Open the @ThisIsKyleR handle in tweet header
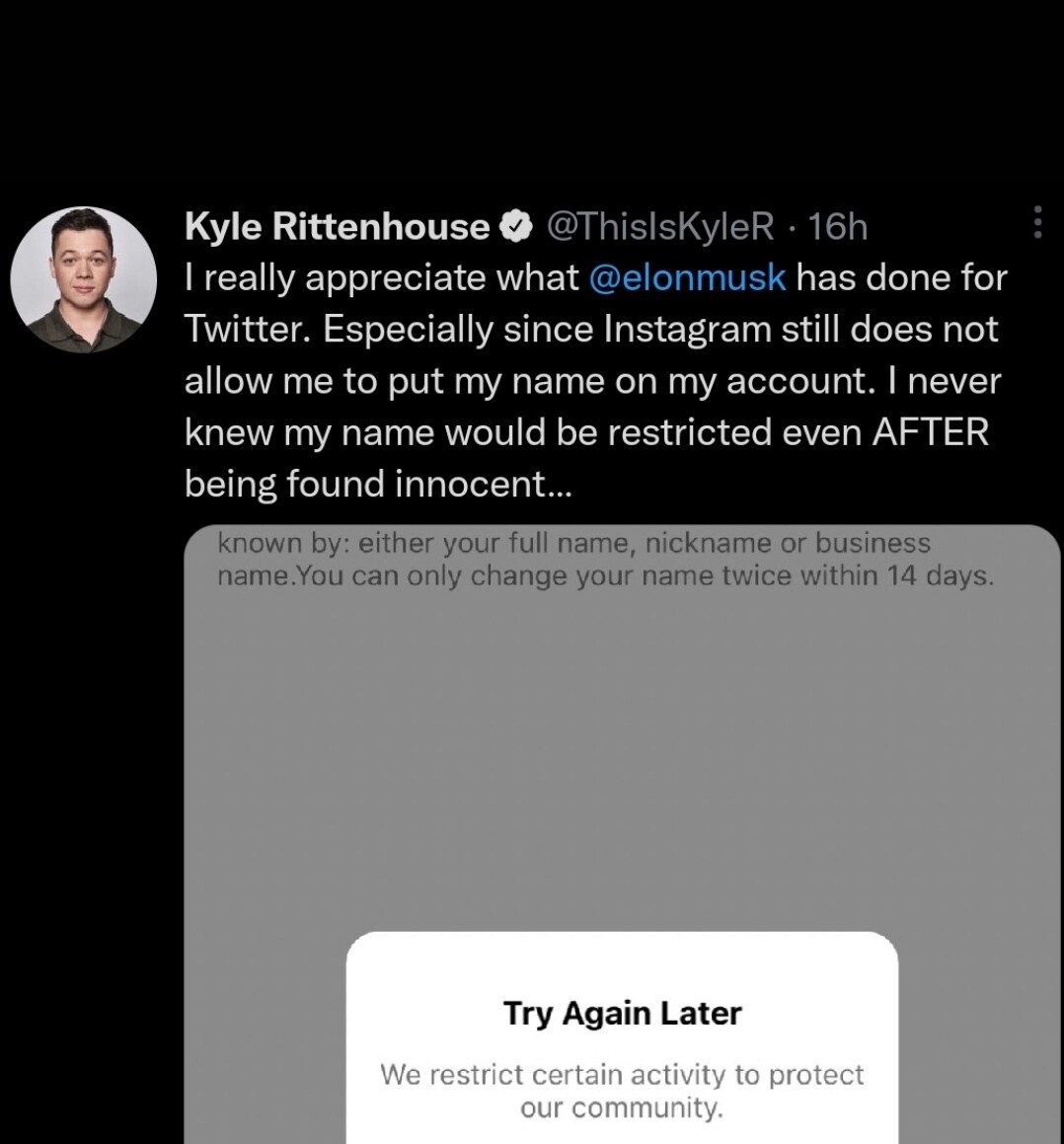 point(660,227)
